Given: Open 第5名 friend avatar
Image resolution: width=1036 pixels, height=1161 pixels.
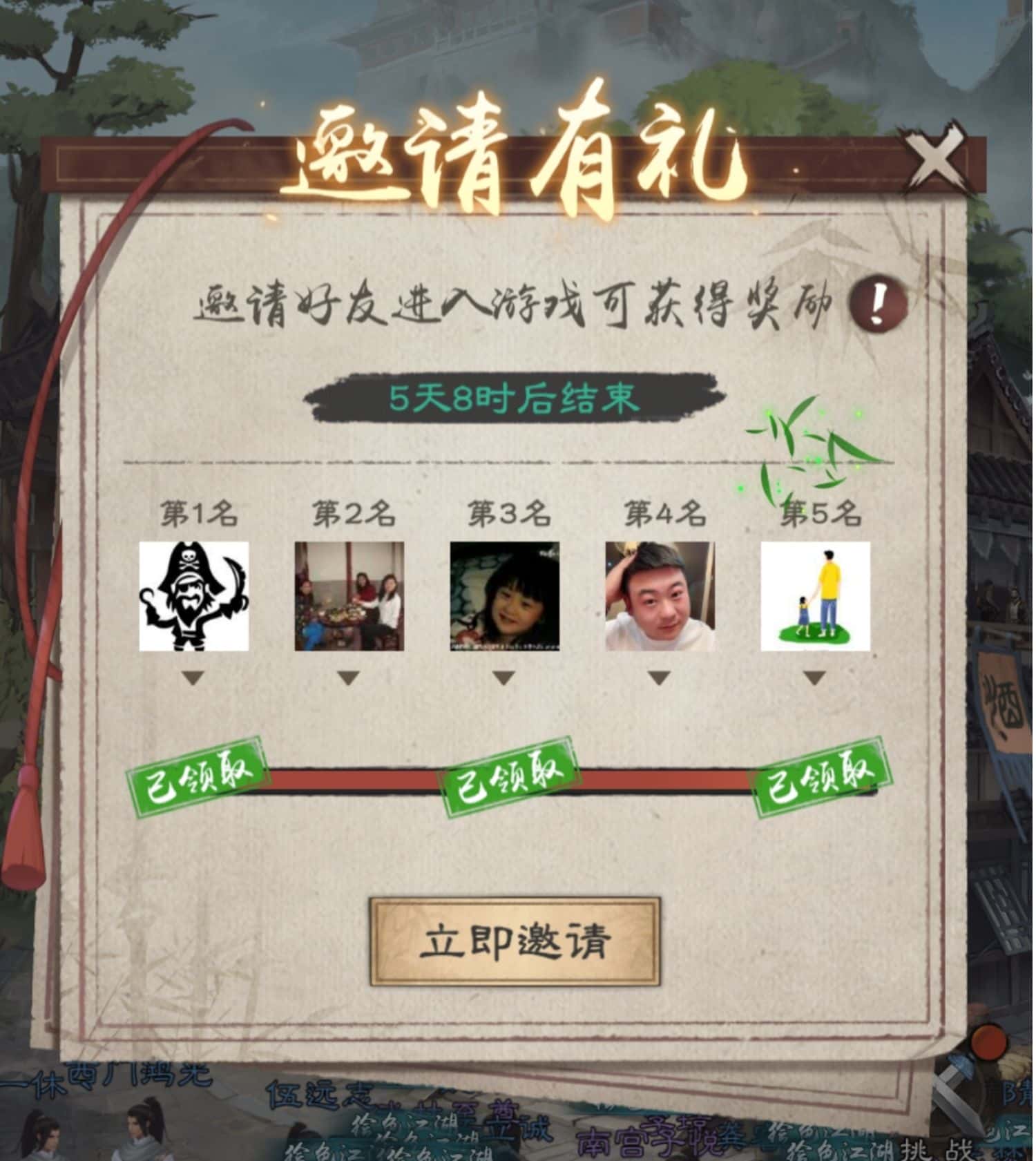Looking at the screenshot, I should pos(816,597).
